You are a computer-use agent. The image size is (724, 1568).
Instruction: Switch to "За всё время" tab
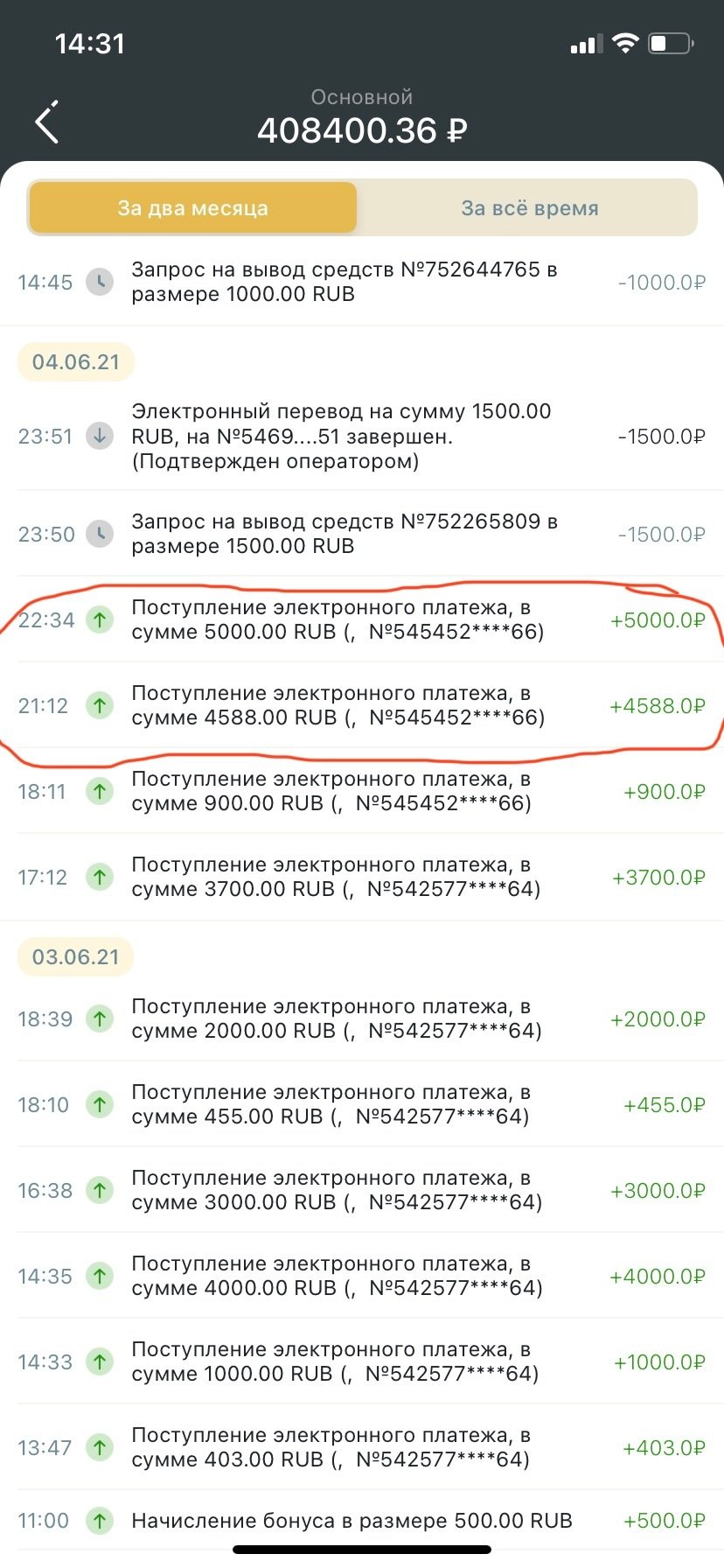pyautogui.click(x=529, y=208)
